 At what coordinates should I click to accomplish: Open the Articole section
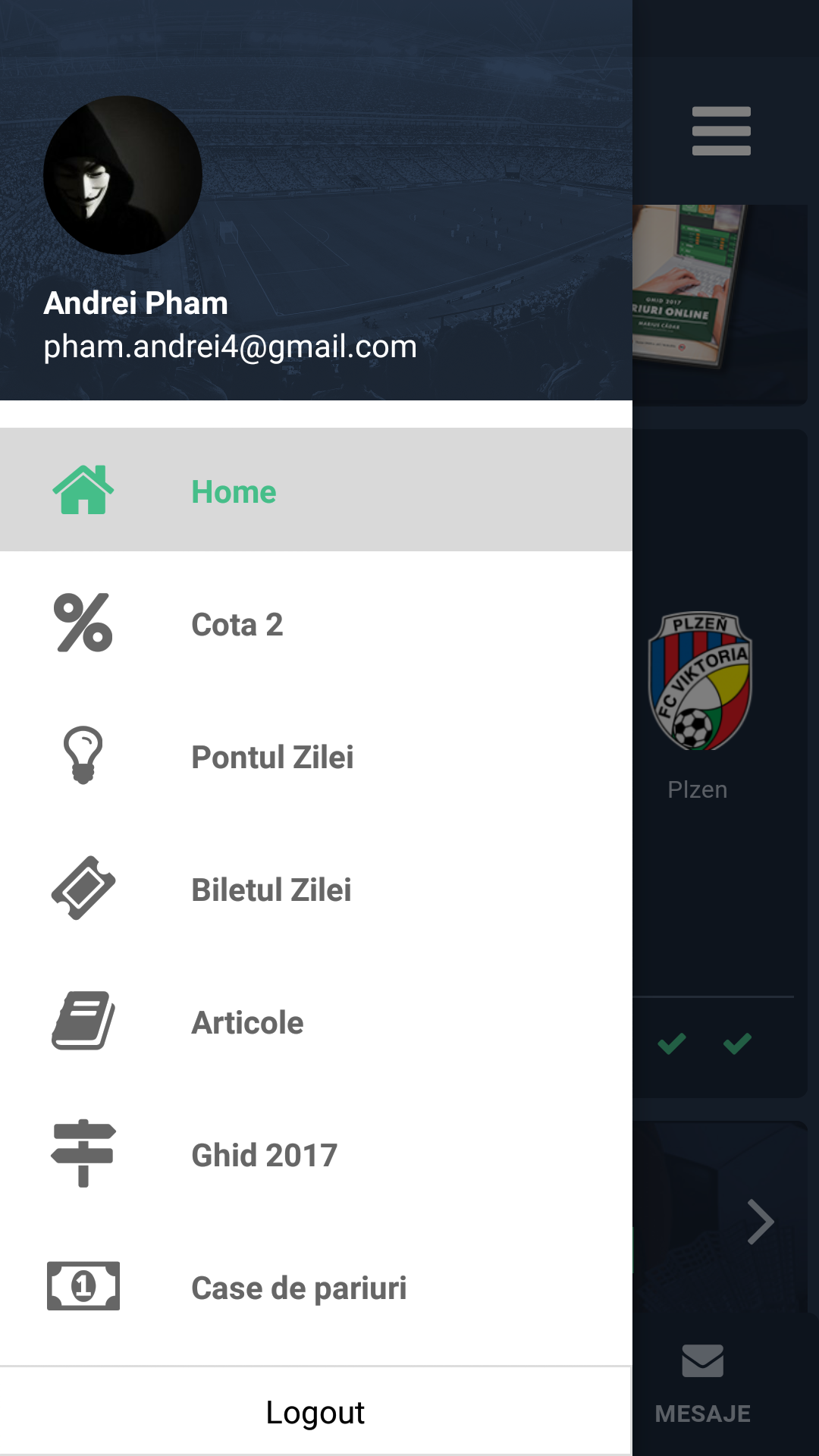point(316,1021)
